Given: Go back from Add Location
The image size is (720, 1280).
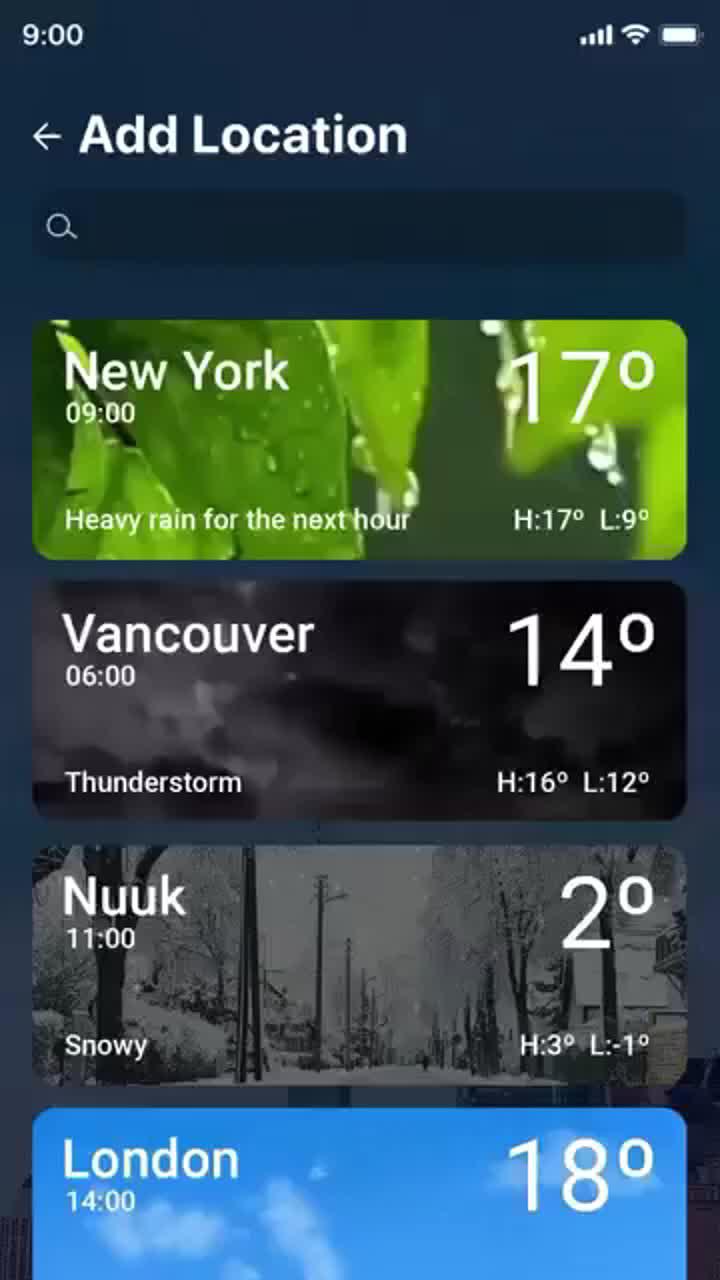Looking at the screenshot, I should pyautogui.click(x=46, y=136).
